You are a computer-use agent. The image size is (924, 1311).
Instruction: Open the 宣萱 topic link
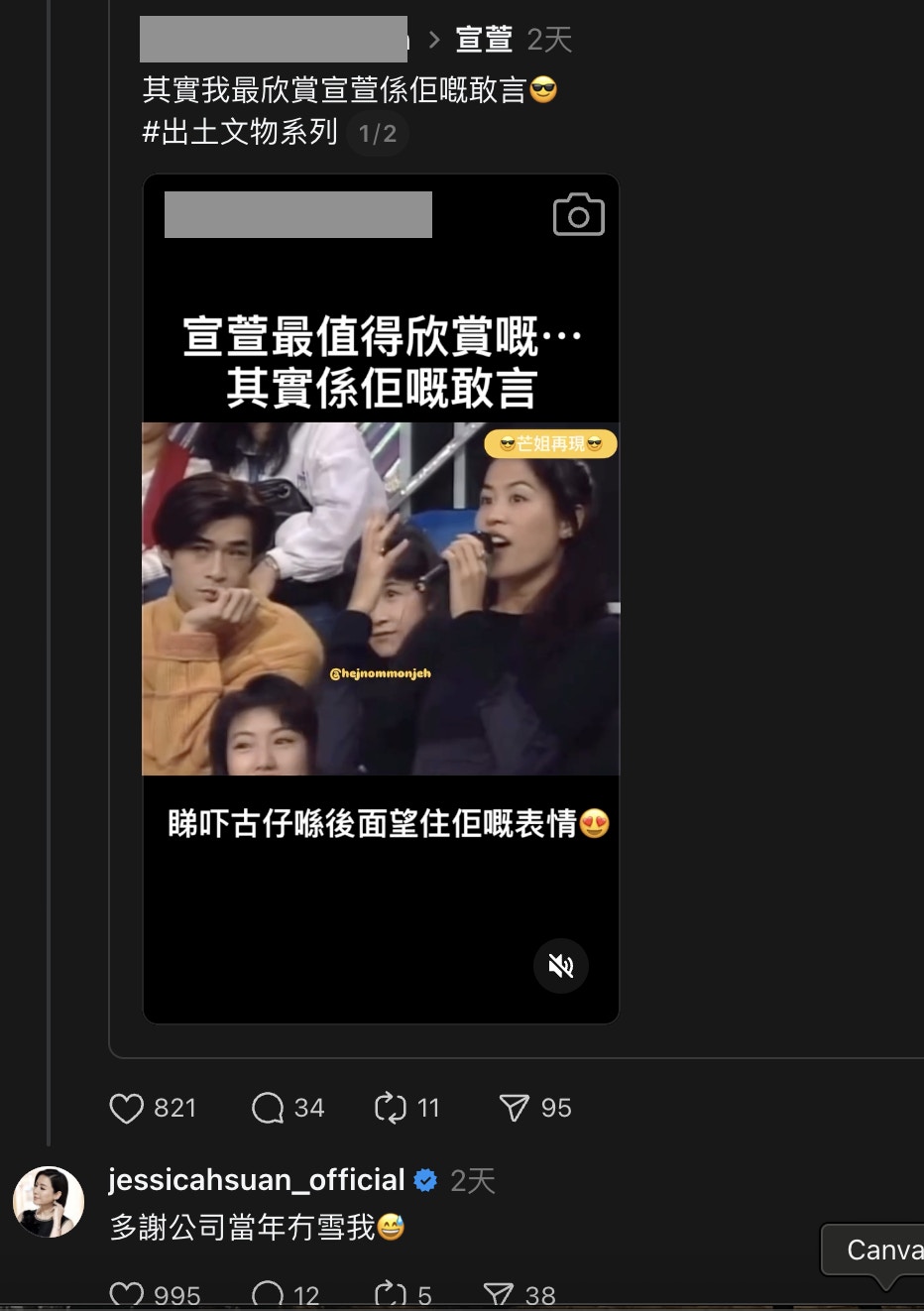483,40
